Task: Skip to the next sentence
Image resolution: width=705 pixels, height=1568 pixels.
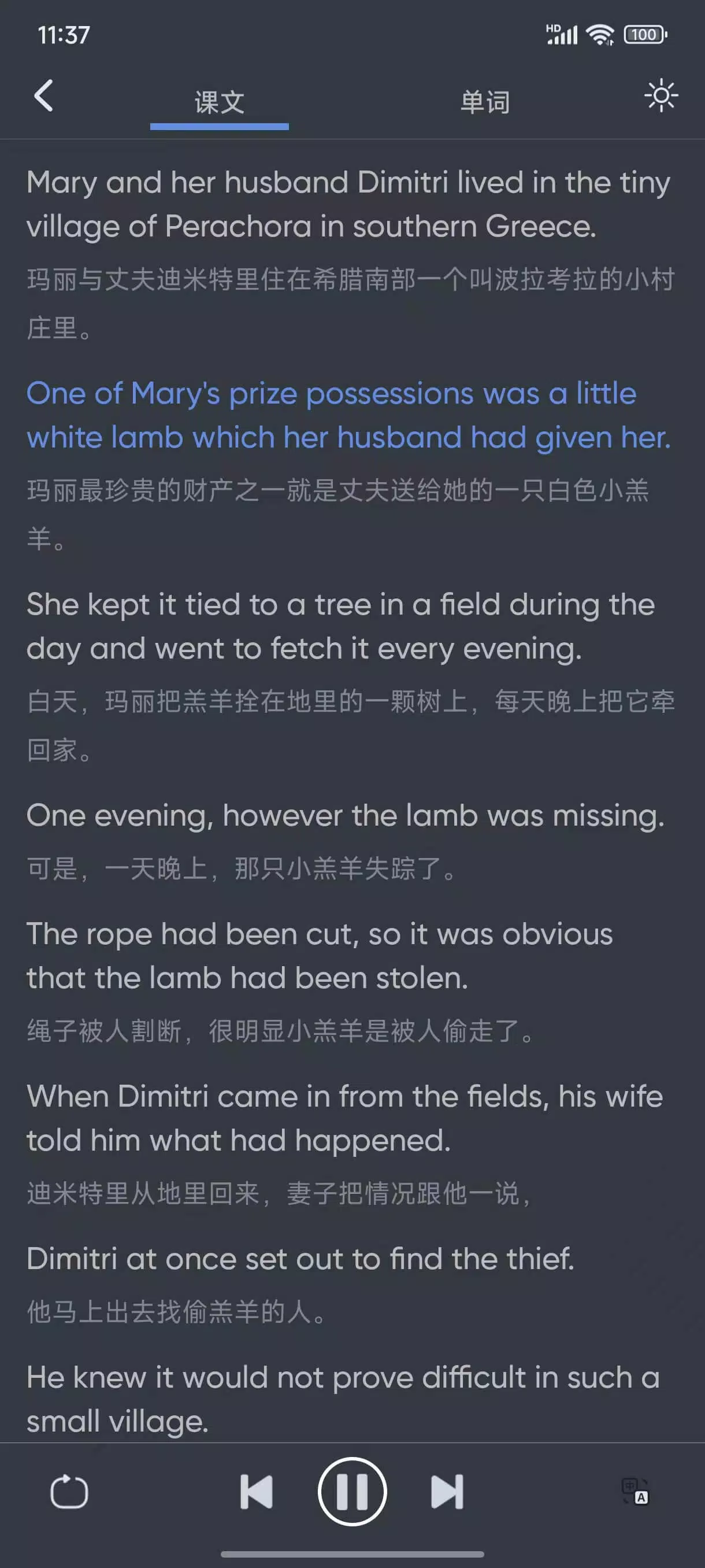Action: click(x=447, y=1491)
